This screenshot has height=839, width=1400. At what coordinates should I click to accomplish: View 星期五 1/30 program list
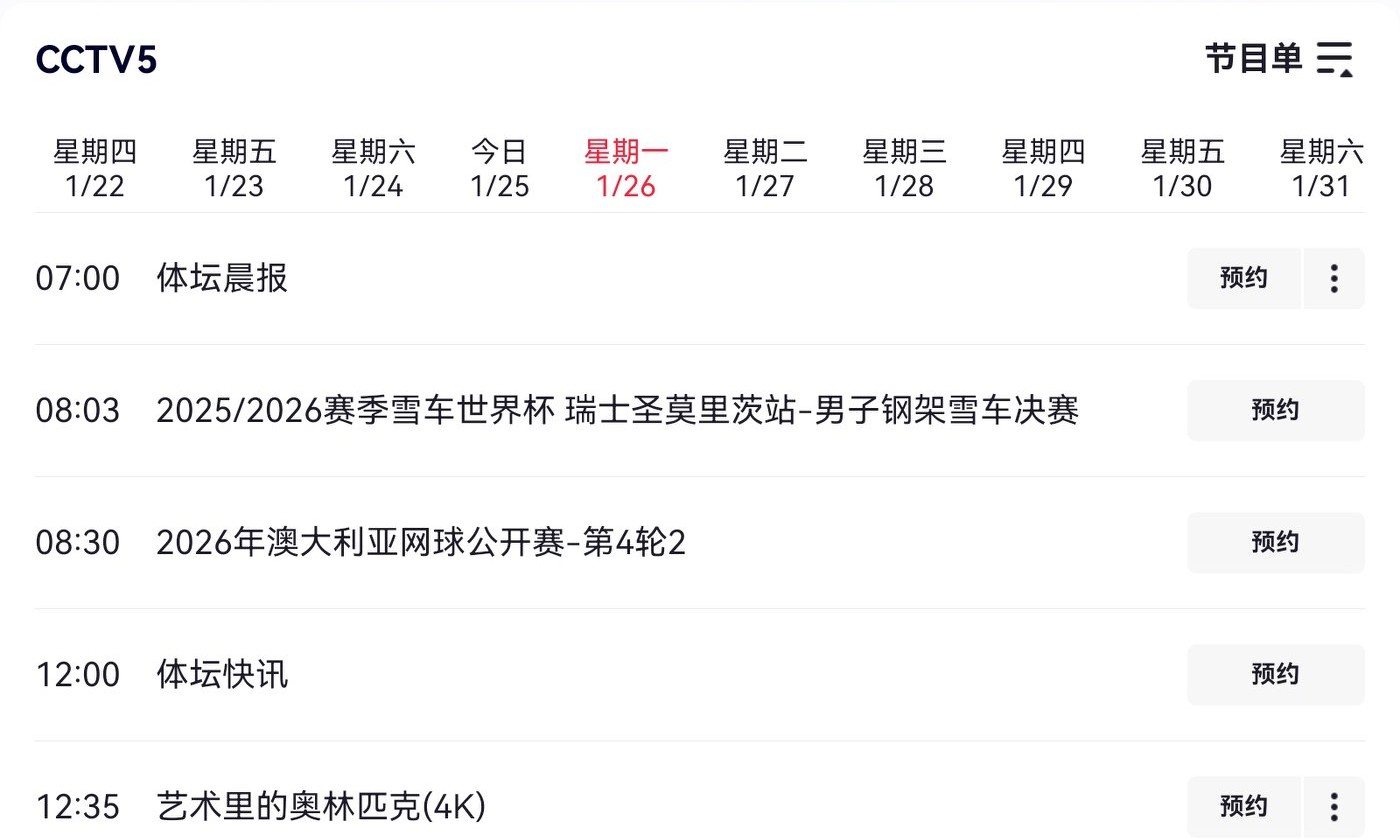tap(1182, 169)
